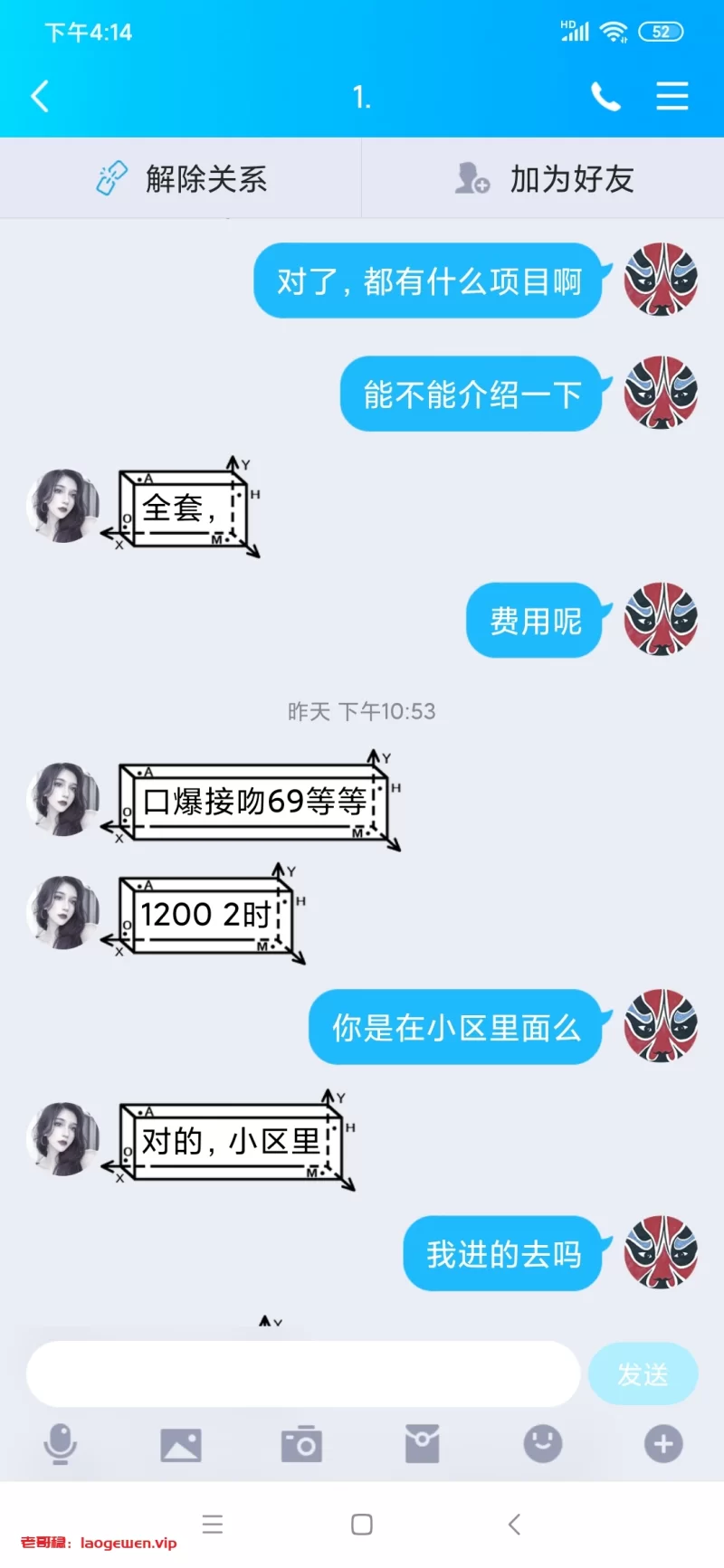Viewport: 724px width, 1568px height.
Task: Open the camera to take photo
Action: click(x=301, y=1444)
